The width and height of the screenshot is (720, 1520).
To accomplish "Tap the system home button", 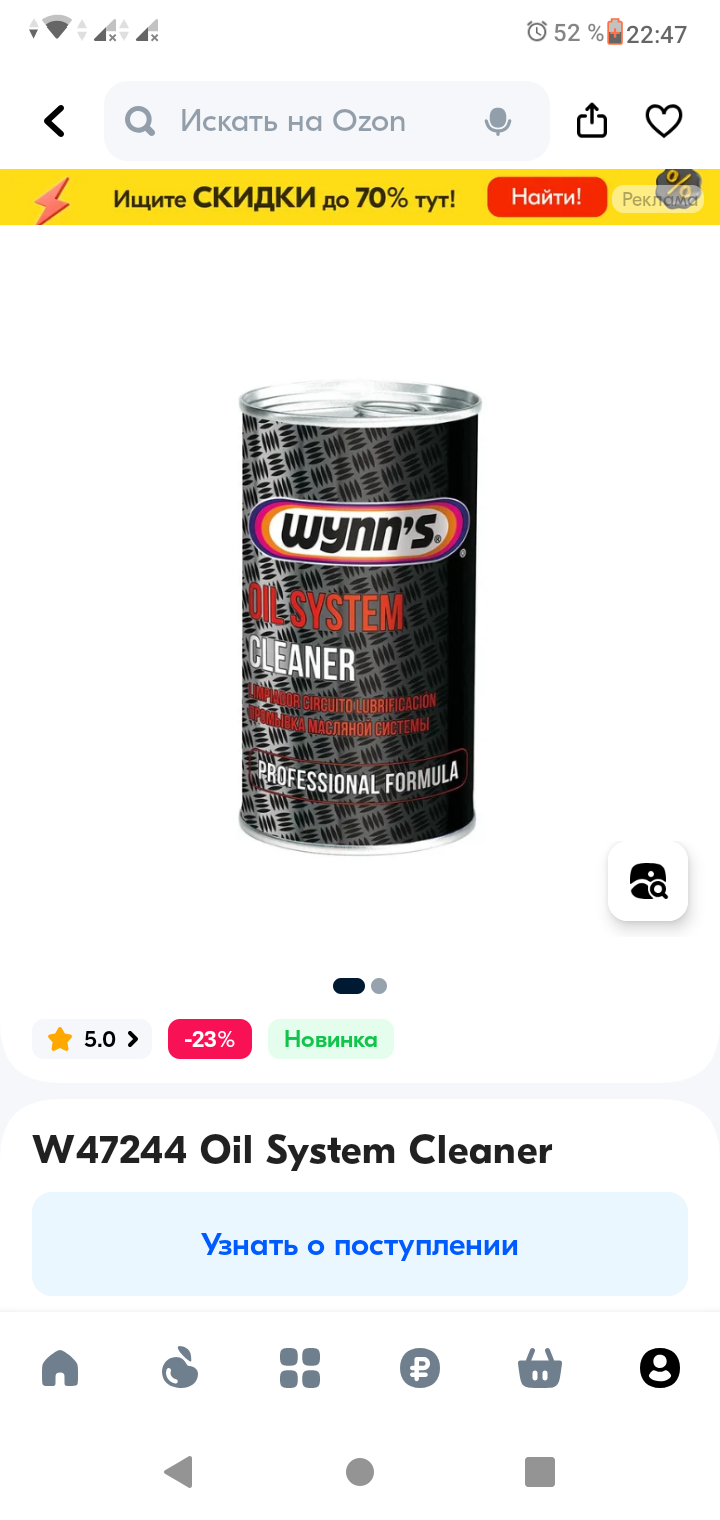I will point(360,1471).
